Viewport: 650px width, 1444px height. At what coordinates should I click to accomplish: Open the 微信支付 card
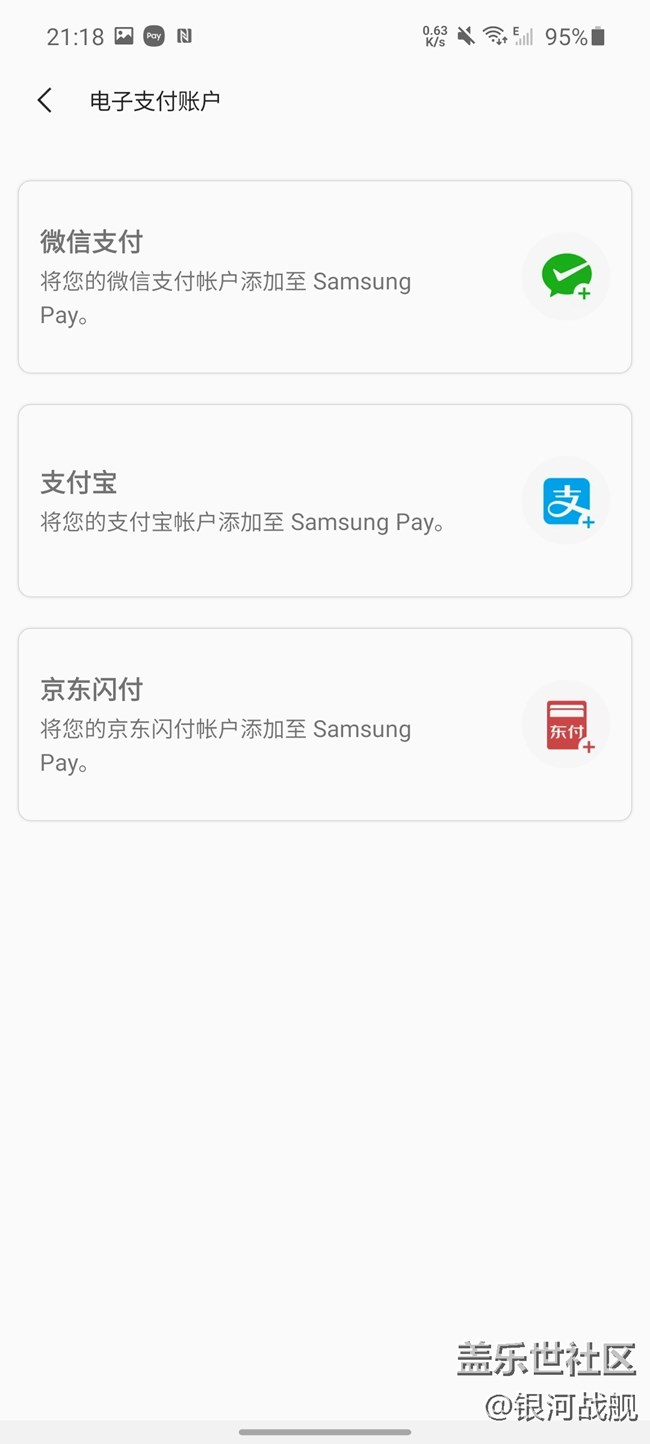click(324, 277)
